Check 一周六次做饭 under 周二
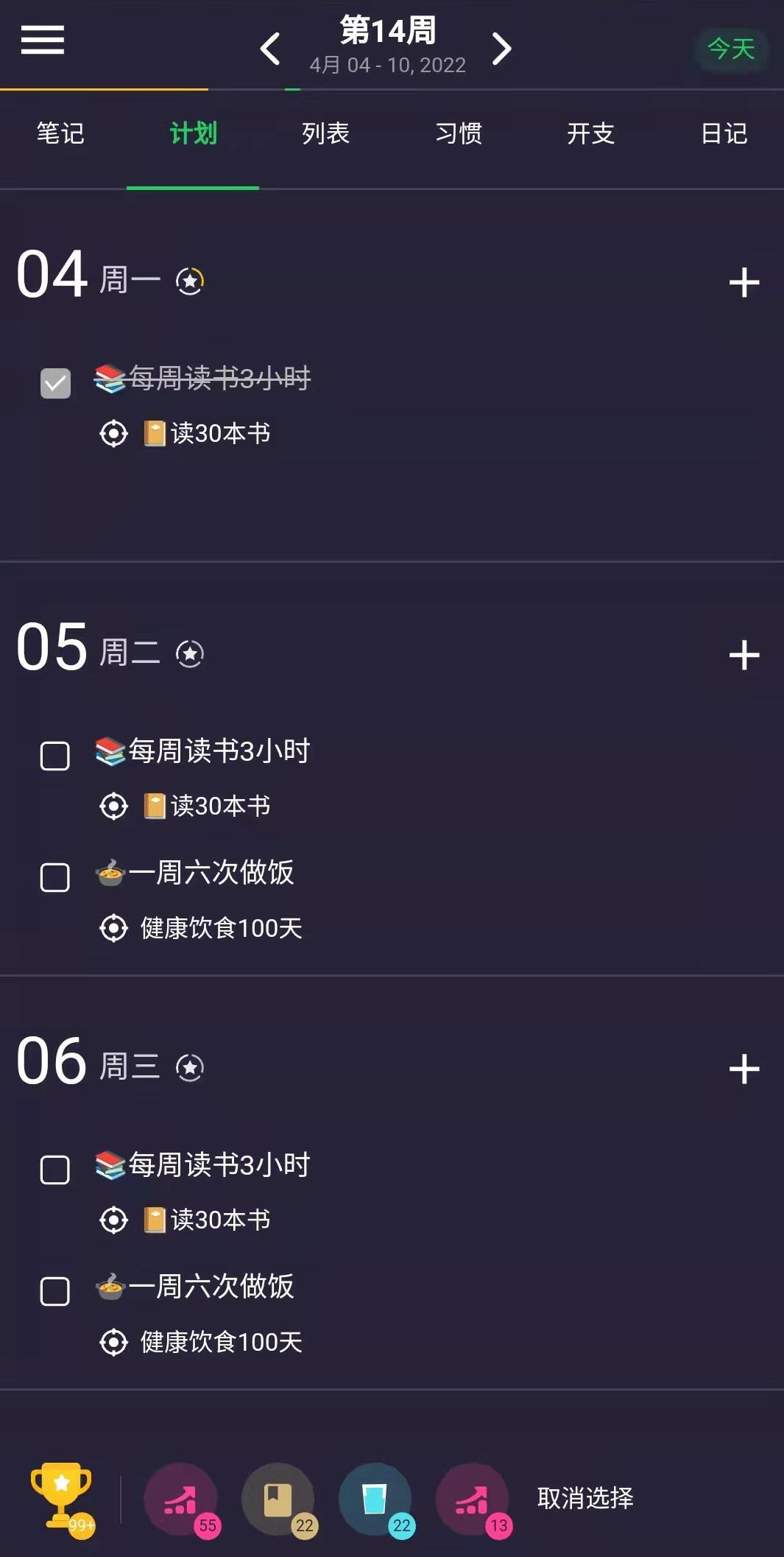The height and width of the screenshot is (1557, 784). [x=55, y=877]
